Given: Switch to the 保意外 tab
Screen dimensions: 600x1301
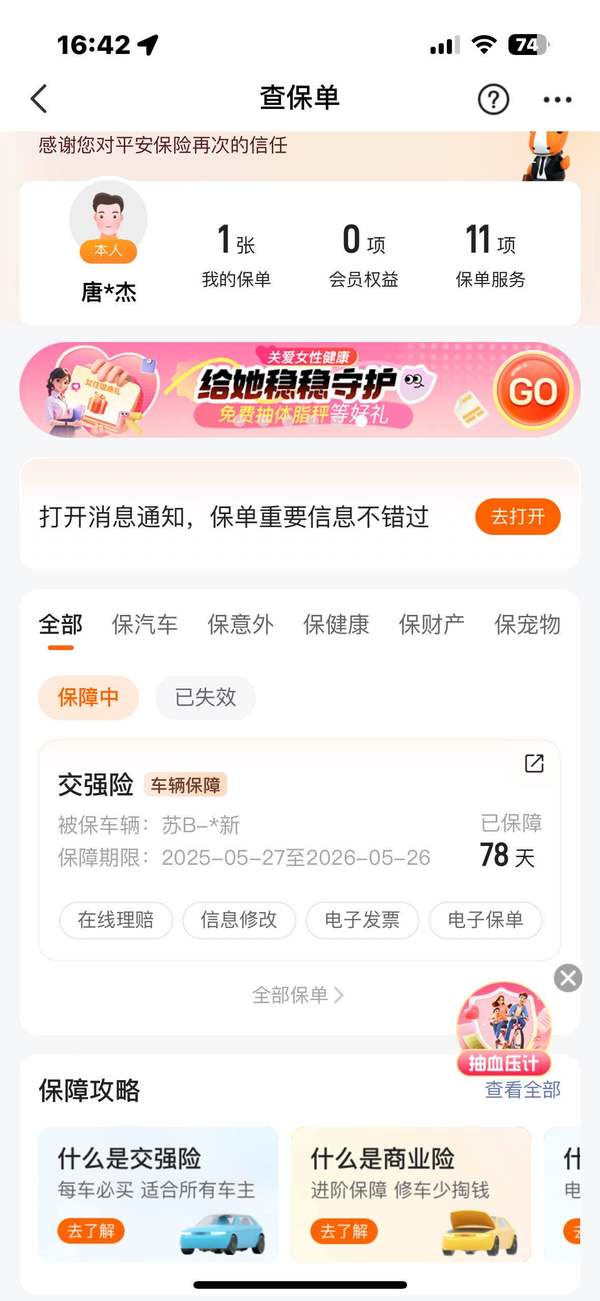Looking at the screenshot, I should [240, 625].
